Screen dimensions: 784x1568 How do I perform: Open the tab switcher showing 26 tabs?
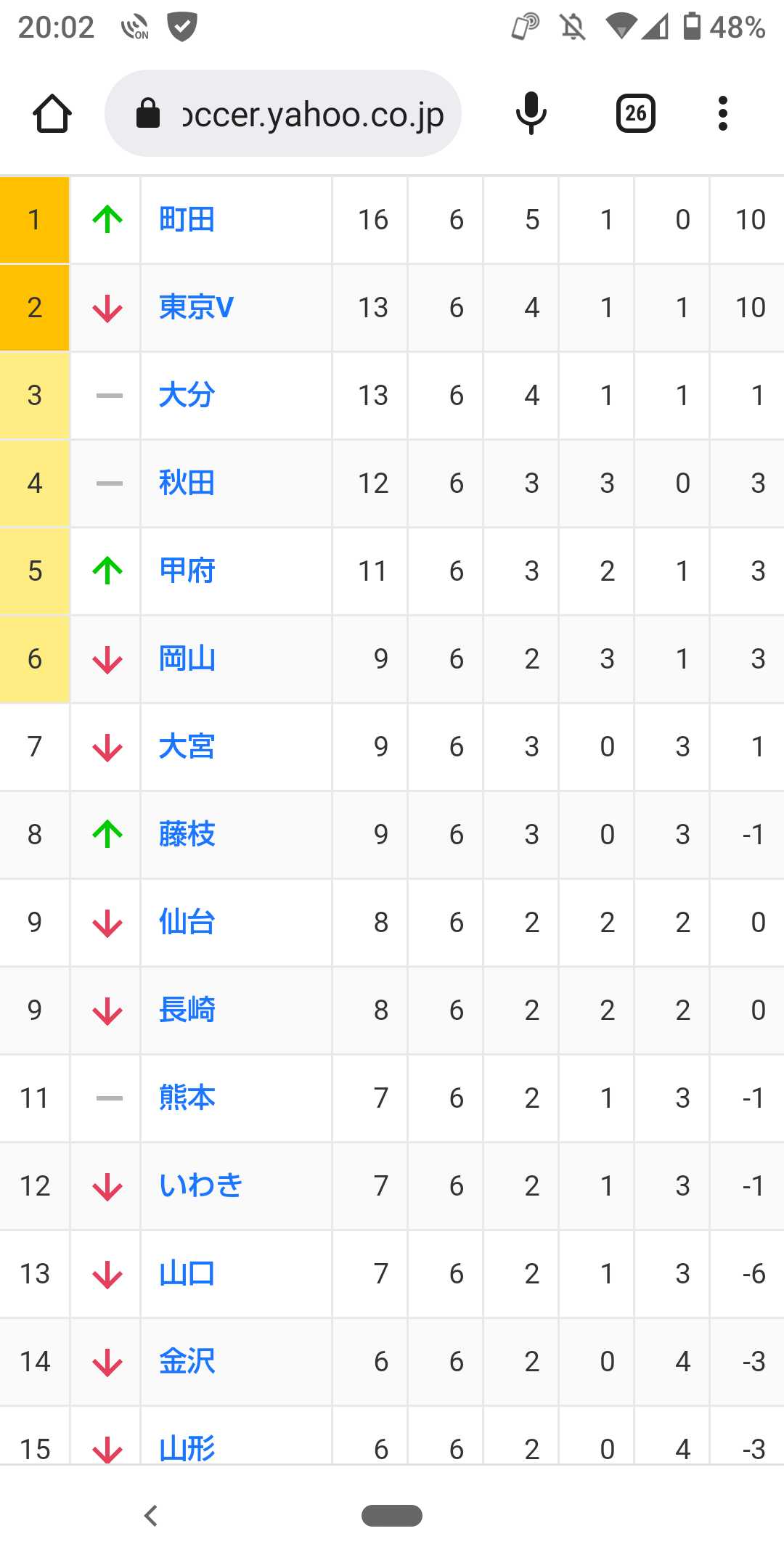click(636, 113)
